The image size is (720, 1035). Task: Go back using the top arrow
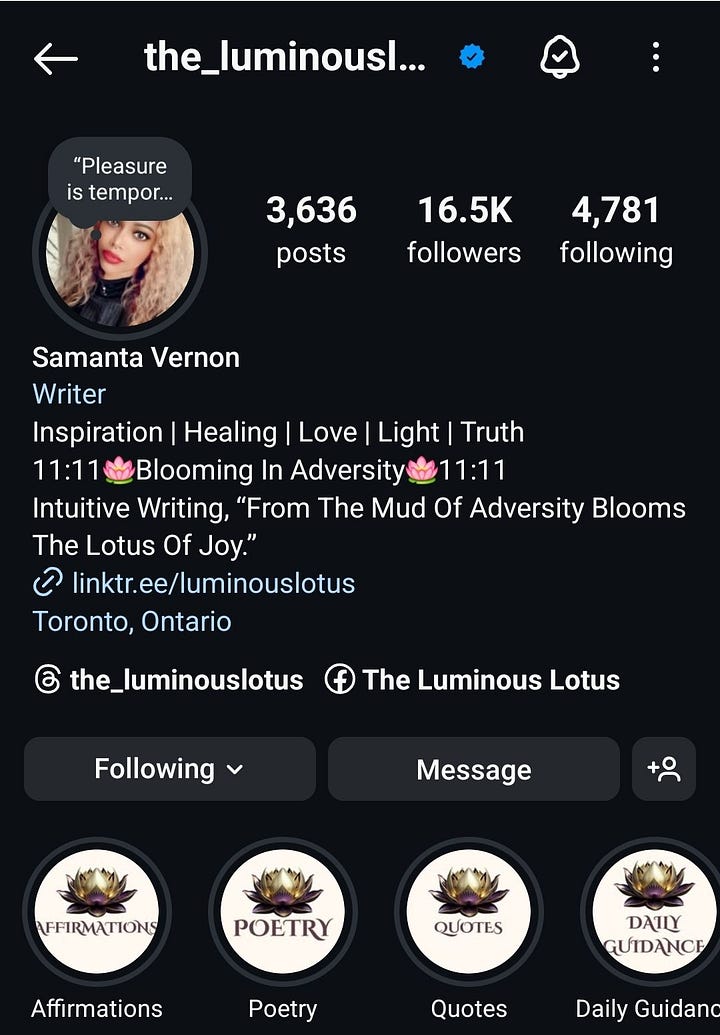(56, 59)
